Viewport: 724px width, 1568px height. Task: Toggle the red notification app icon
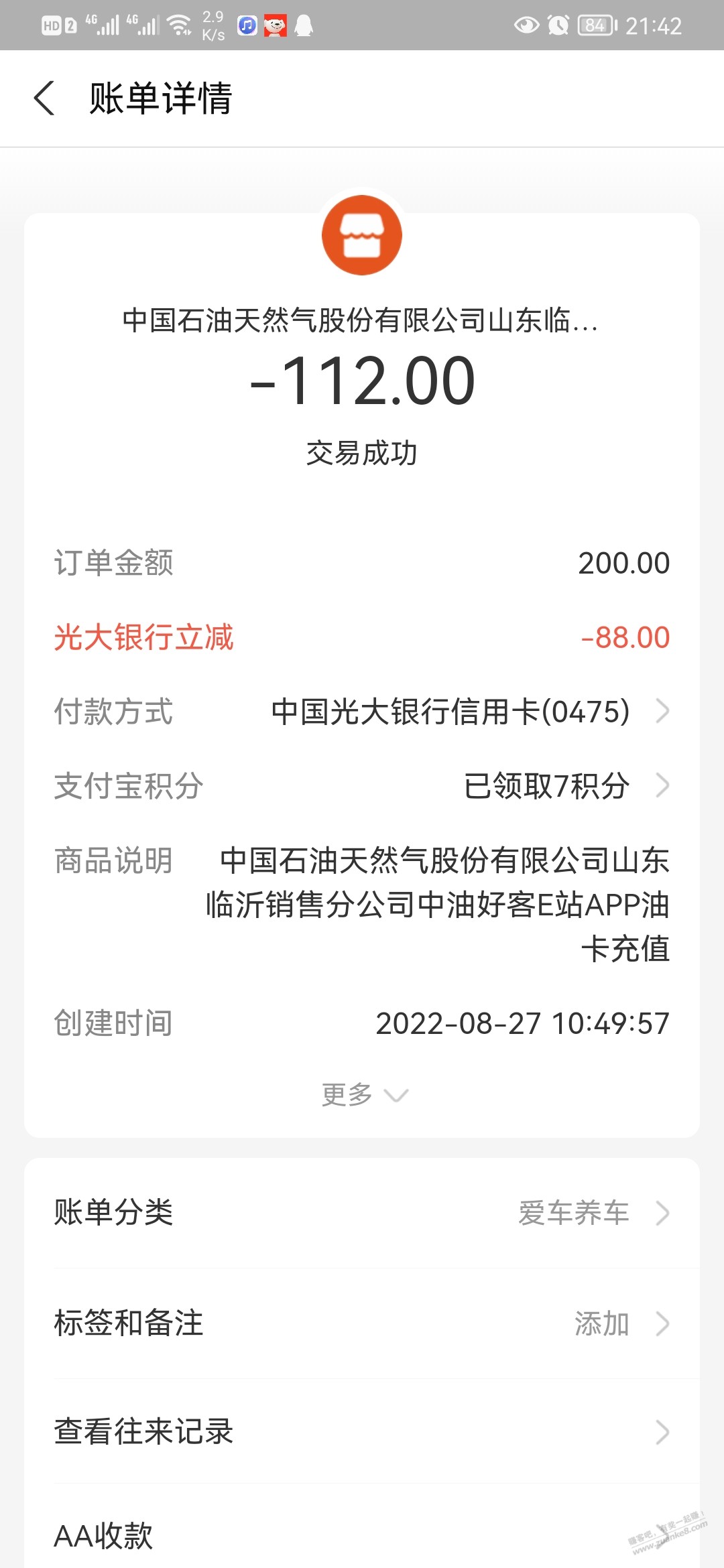point(276,25)
